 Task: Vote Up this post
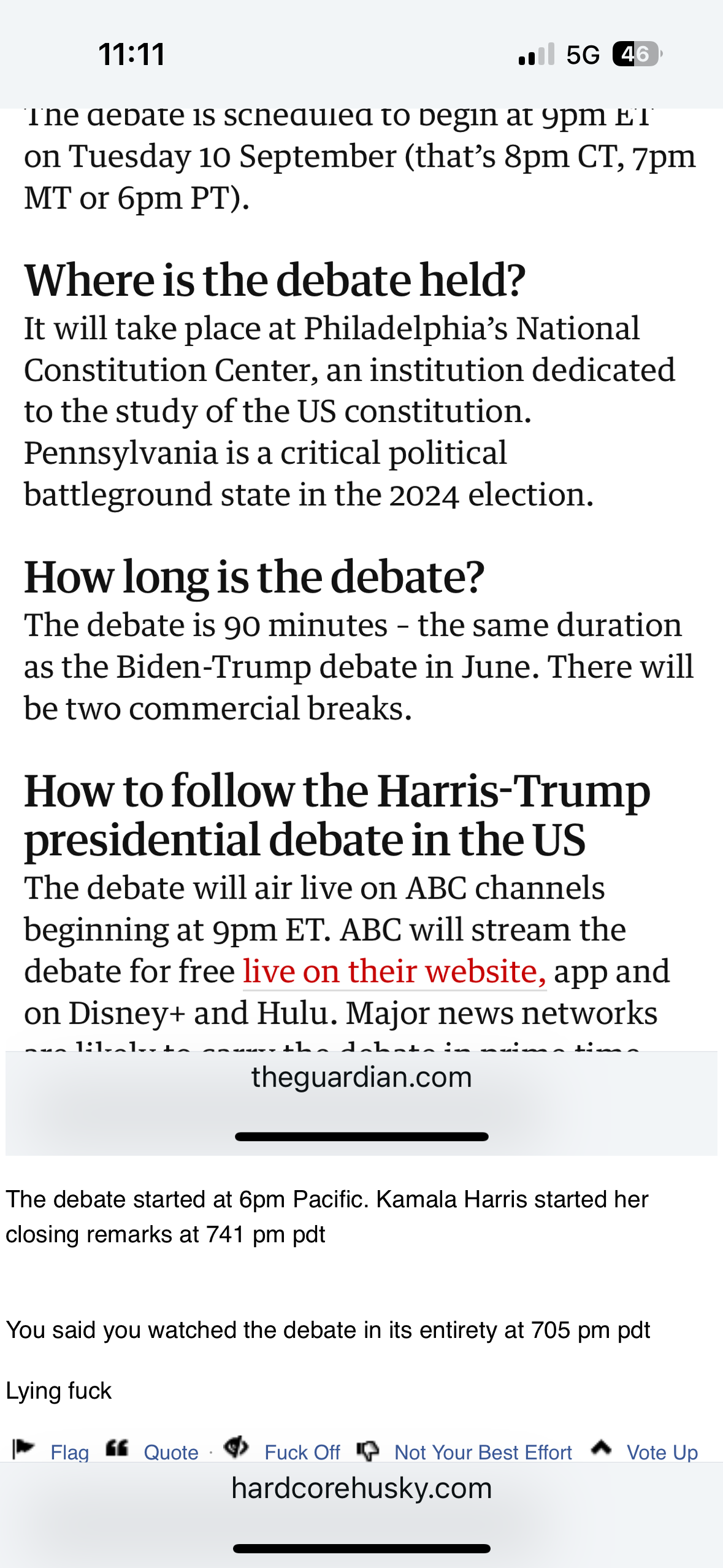click(661, 1451)
